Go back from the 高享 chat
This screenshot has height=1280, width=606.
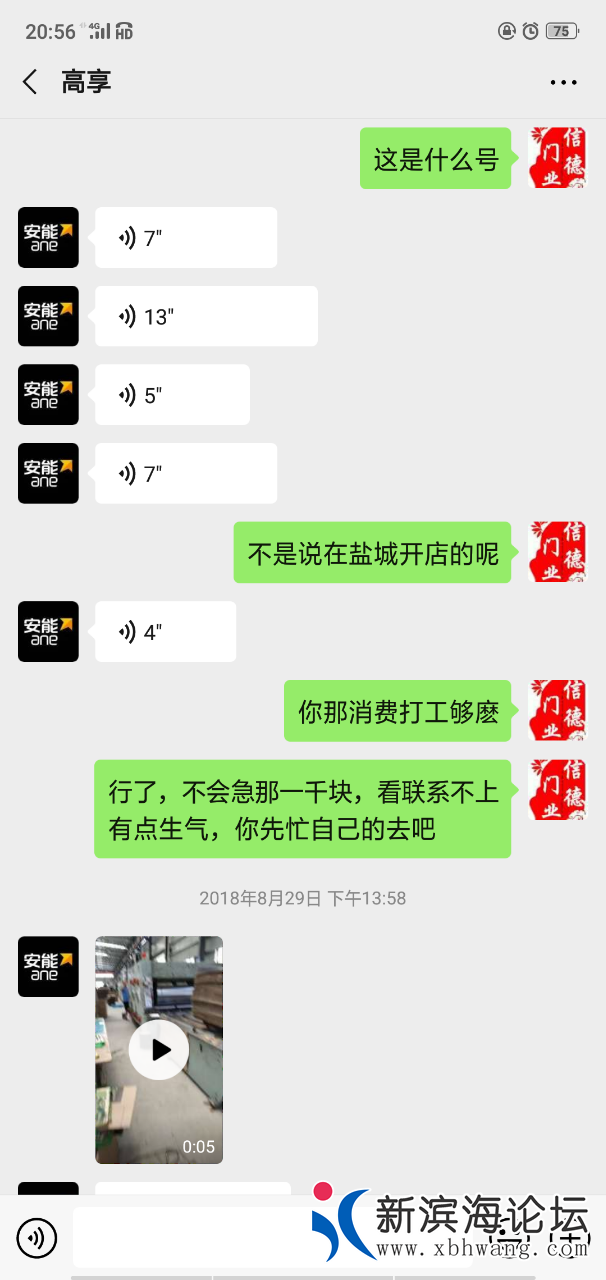30,82
